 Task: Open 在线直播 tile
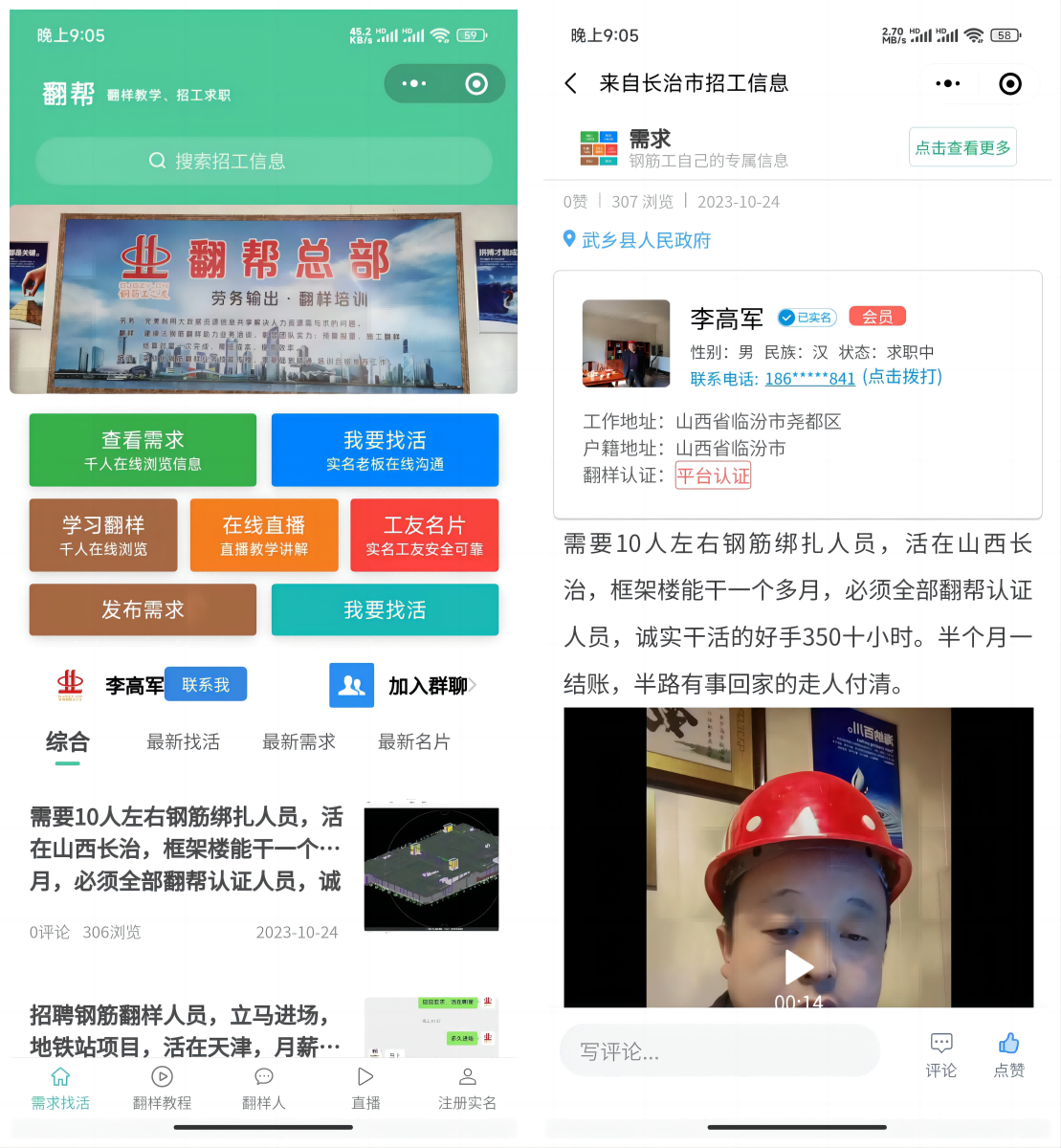point(264,535)
